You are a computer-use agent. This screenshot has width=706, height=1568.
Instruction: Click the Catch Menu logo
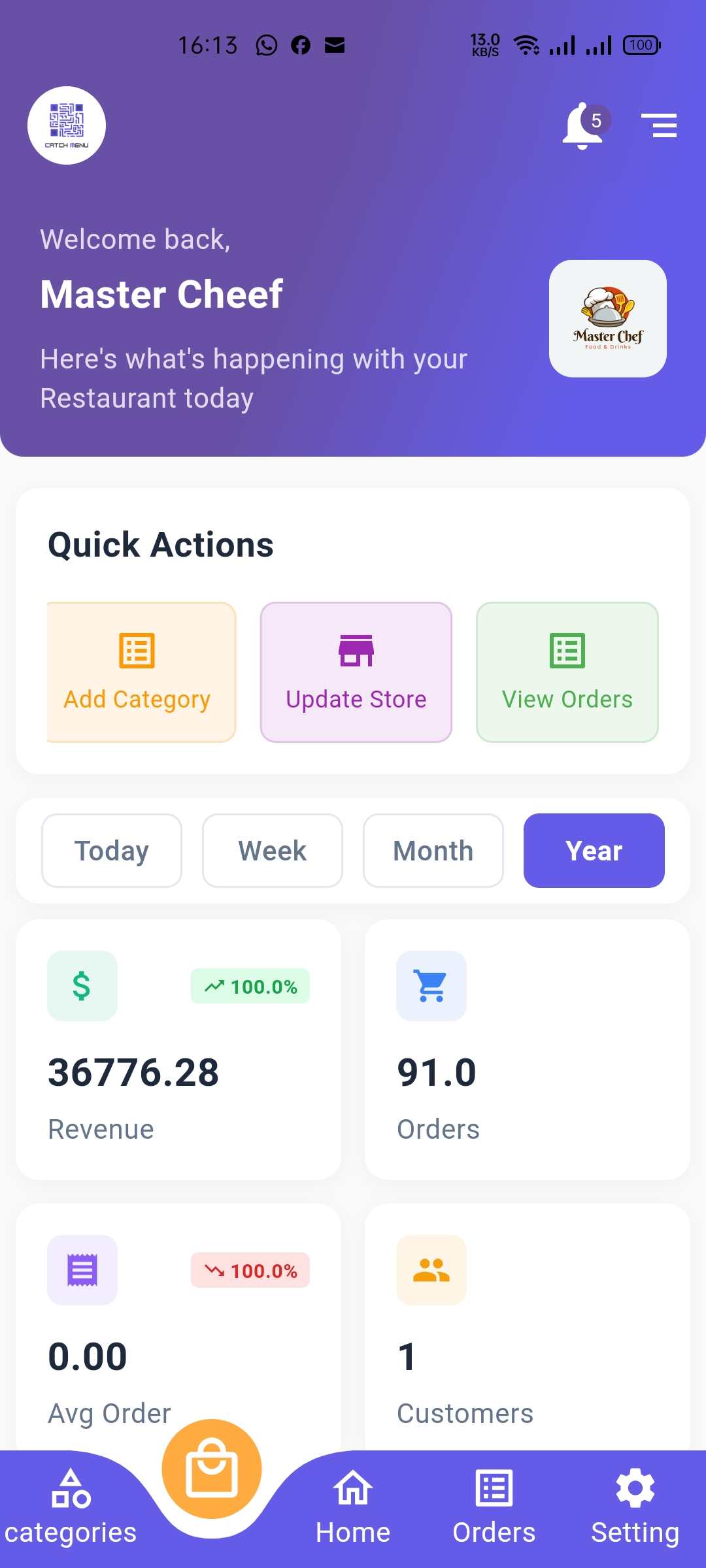coord(67,125)
